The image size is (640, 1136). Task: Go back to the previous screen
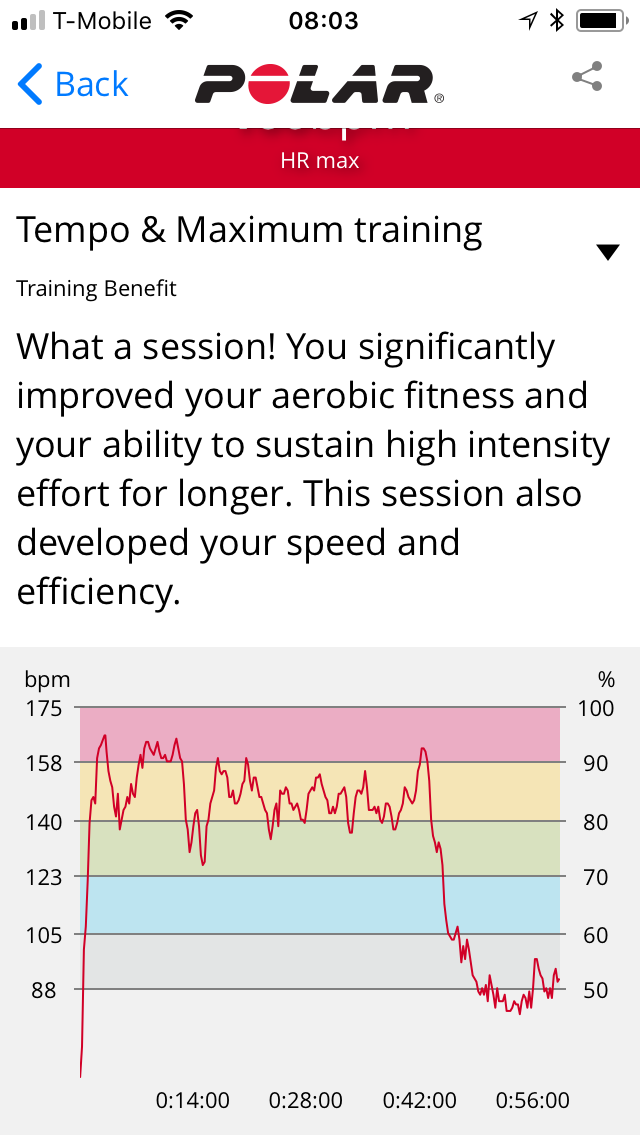(x=72, y=83)
